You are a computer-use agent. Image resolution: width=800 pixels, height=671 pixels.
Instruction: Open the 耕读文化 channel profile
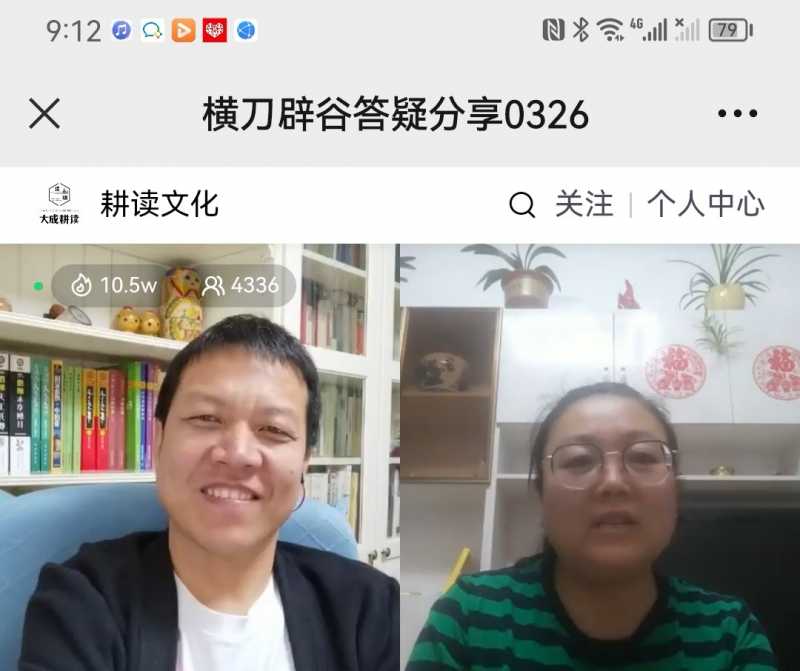159,204
